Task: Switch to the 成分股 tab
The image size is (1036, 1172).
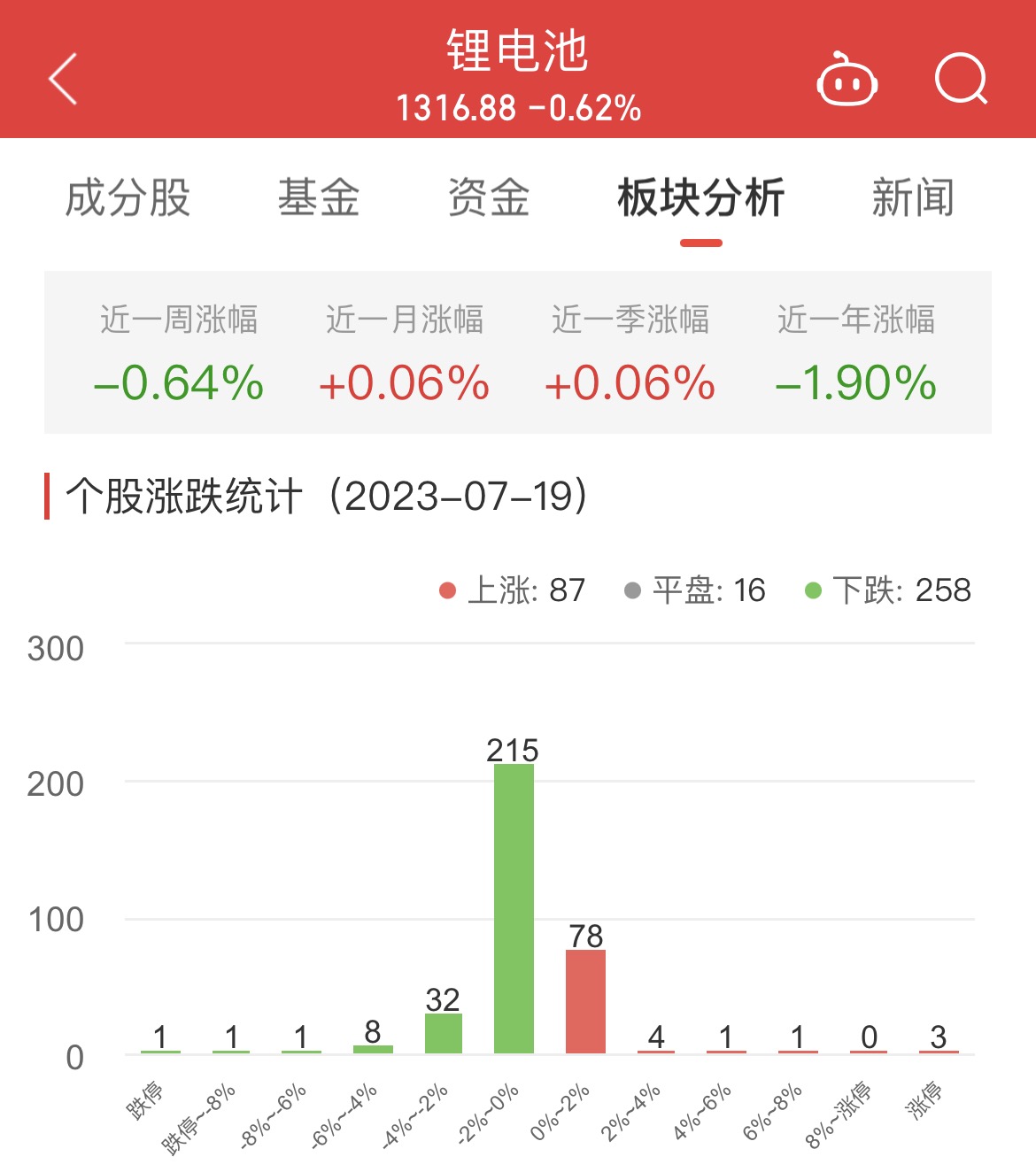Action: 128,197
